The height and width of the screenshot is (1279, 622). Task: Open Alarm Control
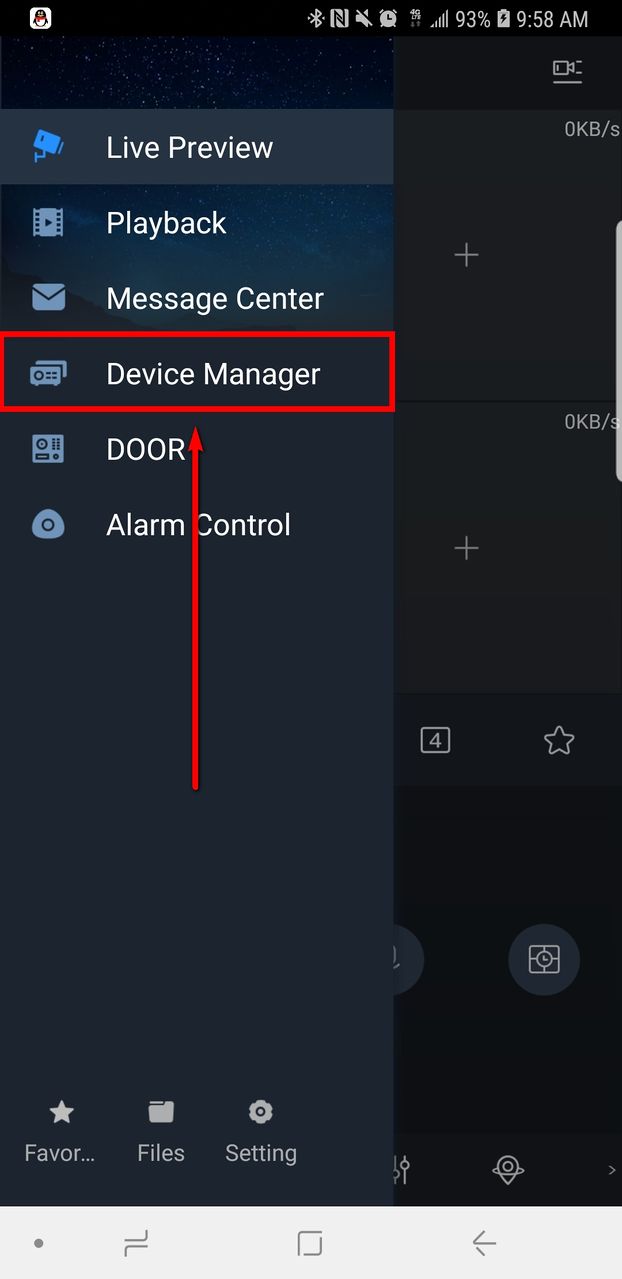[x=198, y=525]
